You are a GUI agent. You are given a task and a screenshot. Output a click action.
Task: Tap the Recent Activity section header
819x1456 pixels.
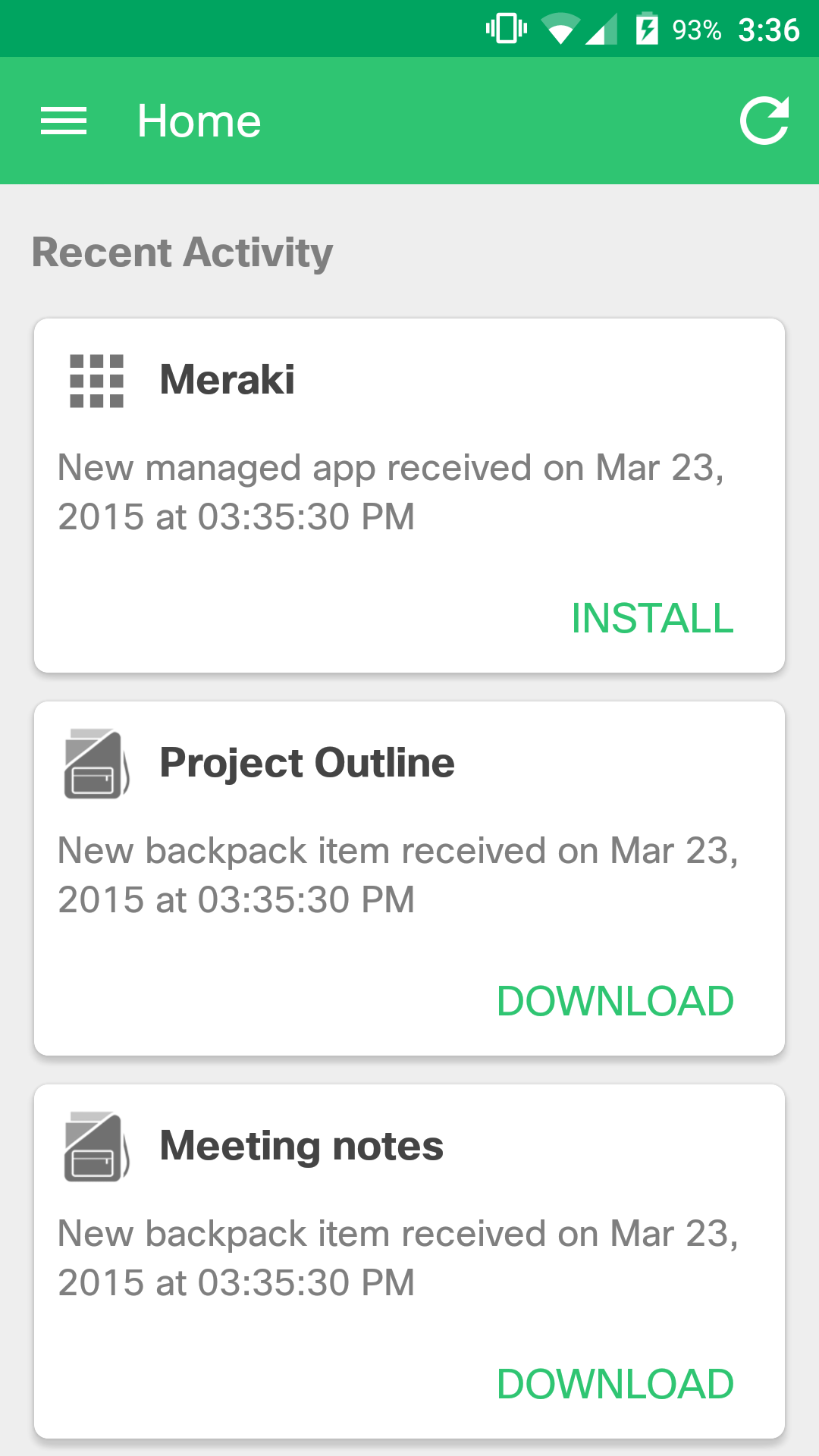coord(181,253)
